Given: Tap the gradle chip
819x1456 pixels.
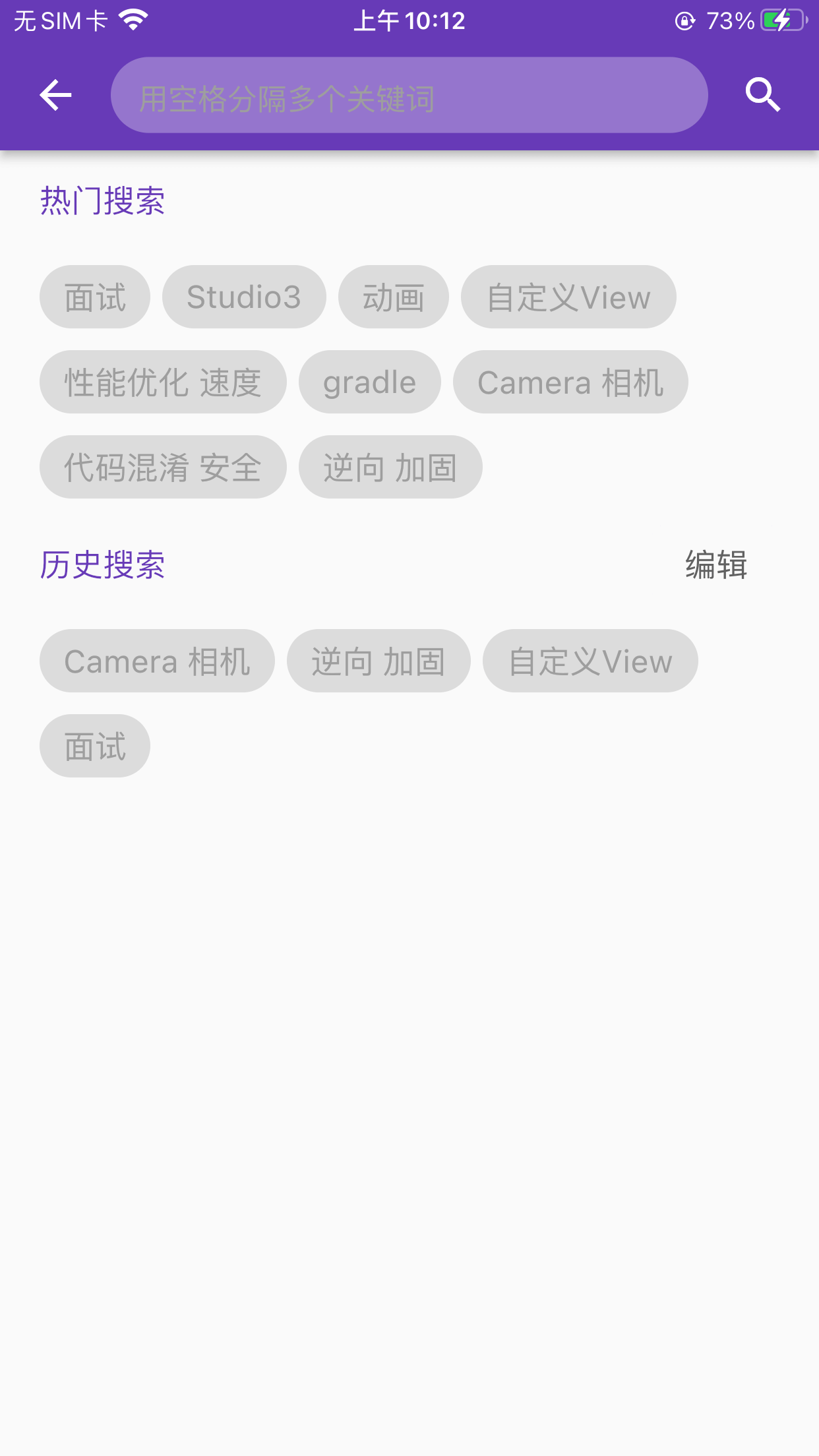Looking at the screenshot, I should click(370, 382).
